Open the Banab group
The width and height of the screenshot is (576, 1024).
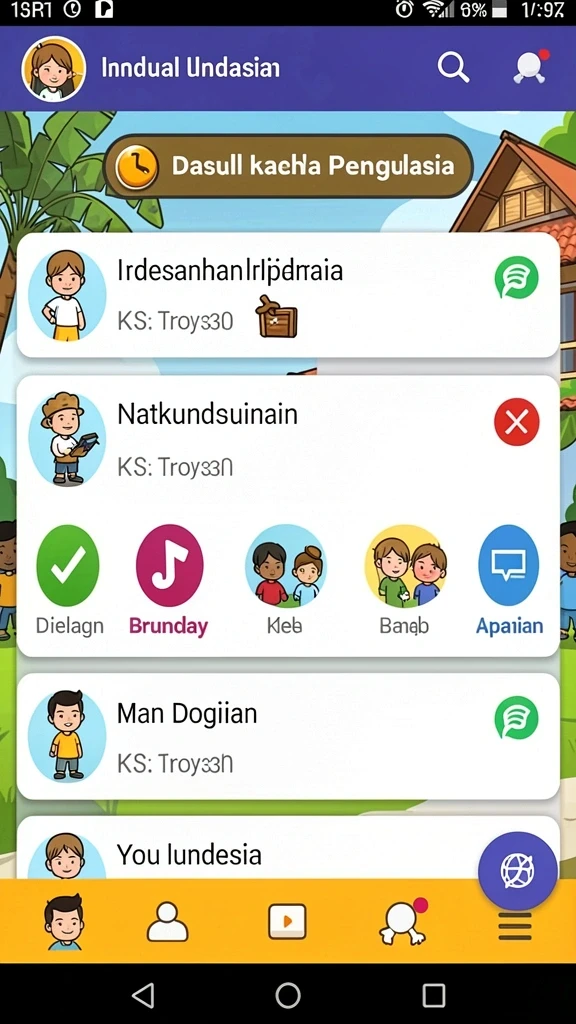tap(406, 566)
